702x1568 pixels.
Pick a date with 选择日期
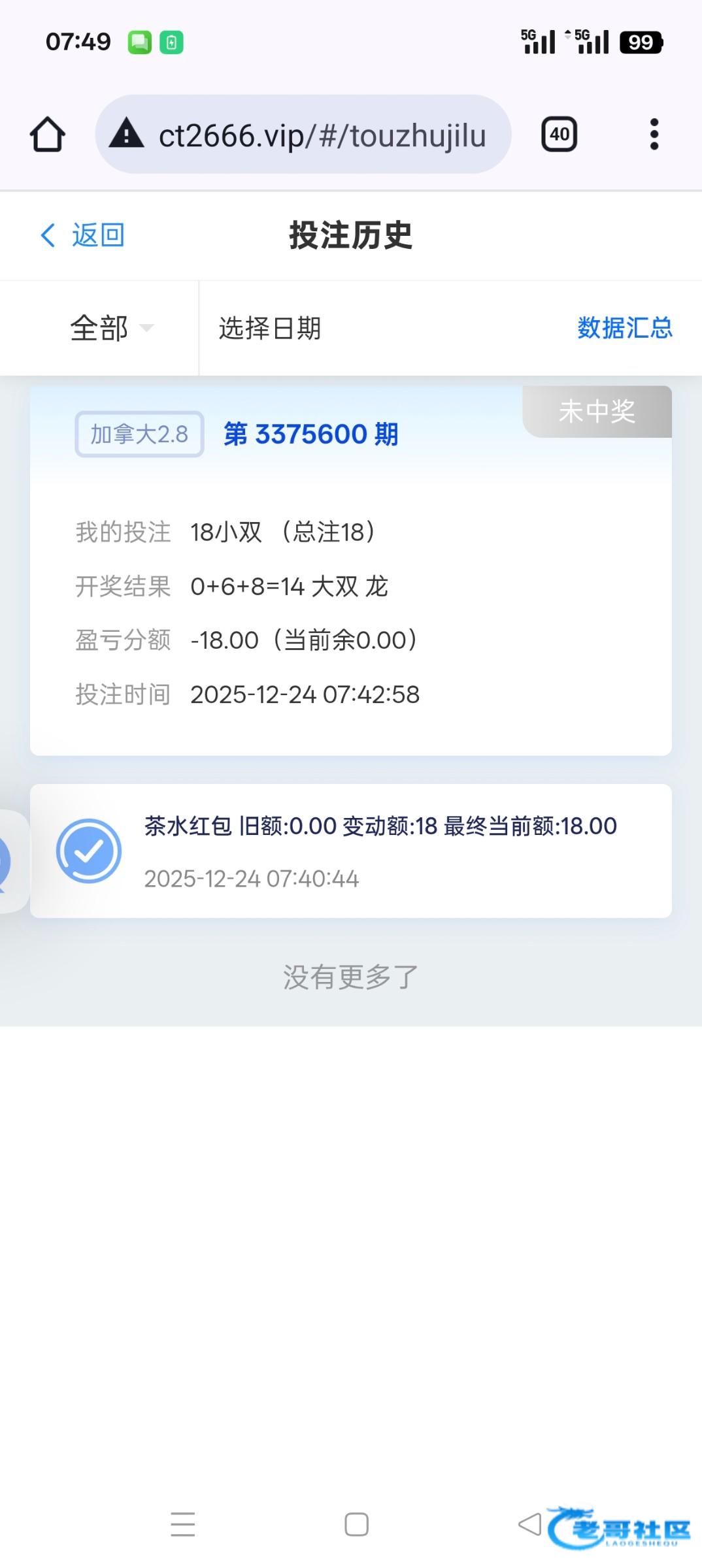(x=270, y=328)
